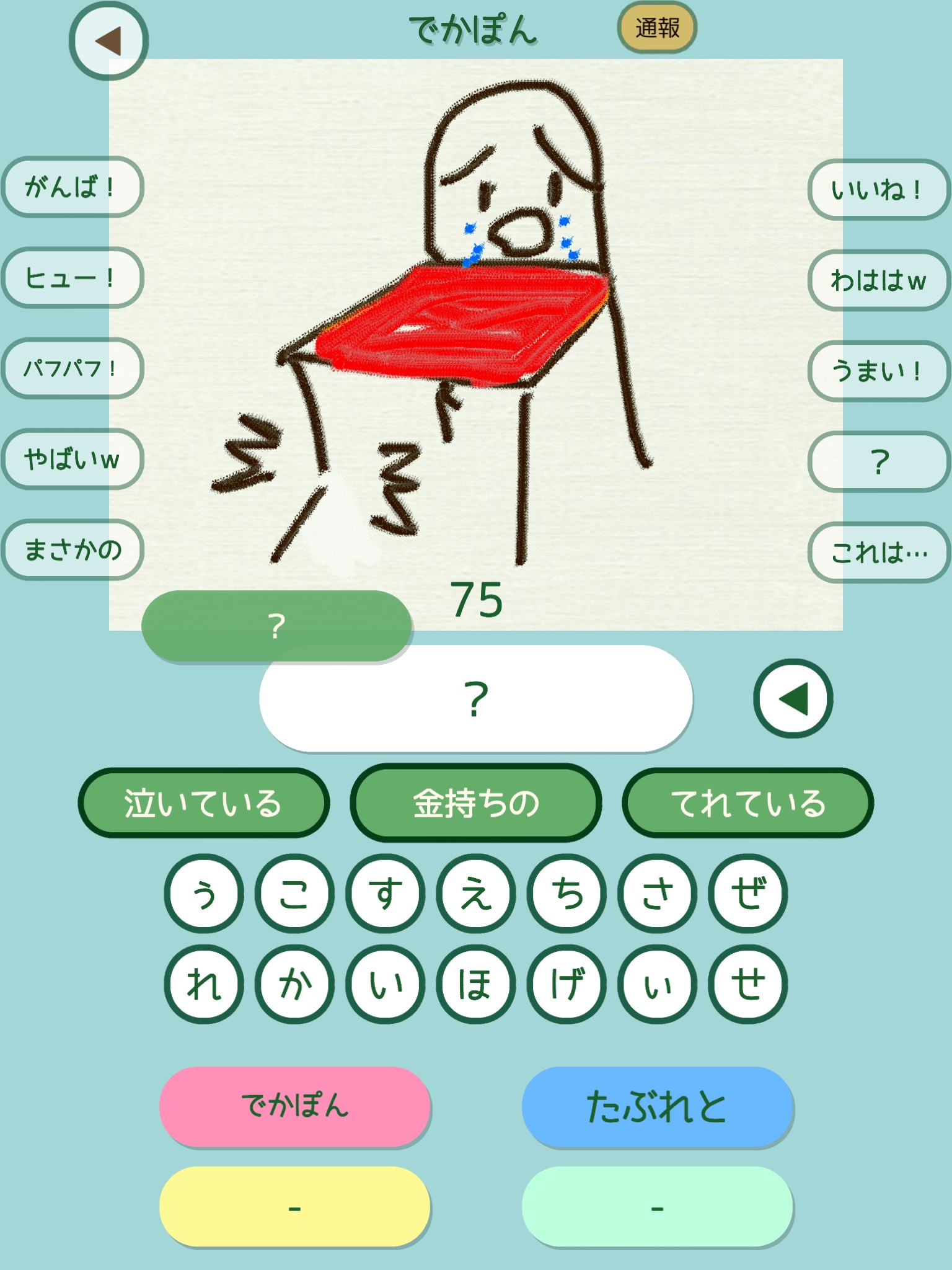Choose the 泣いている modifier
Viewport: 952px width, 1270px height.
[x=203, y=803]
